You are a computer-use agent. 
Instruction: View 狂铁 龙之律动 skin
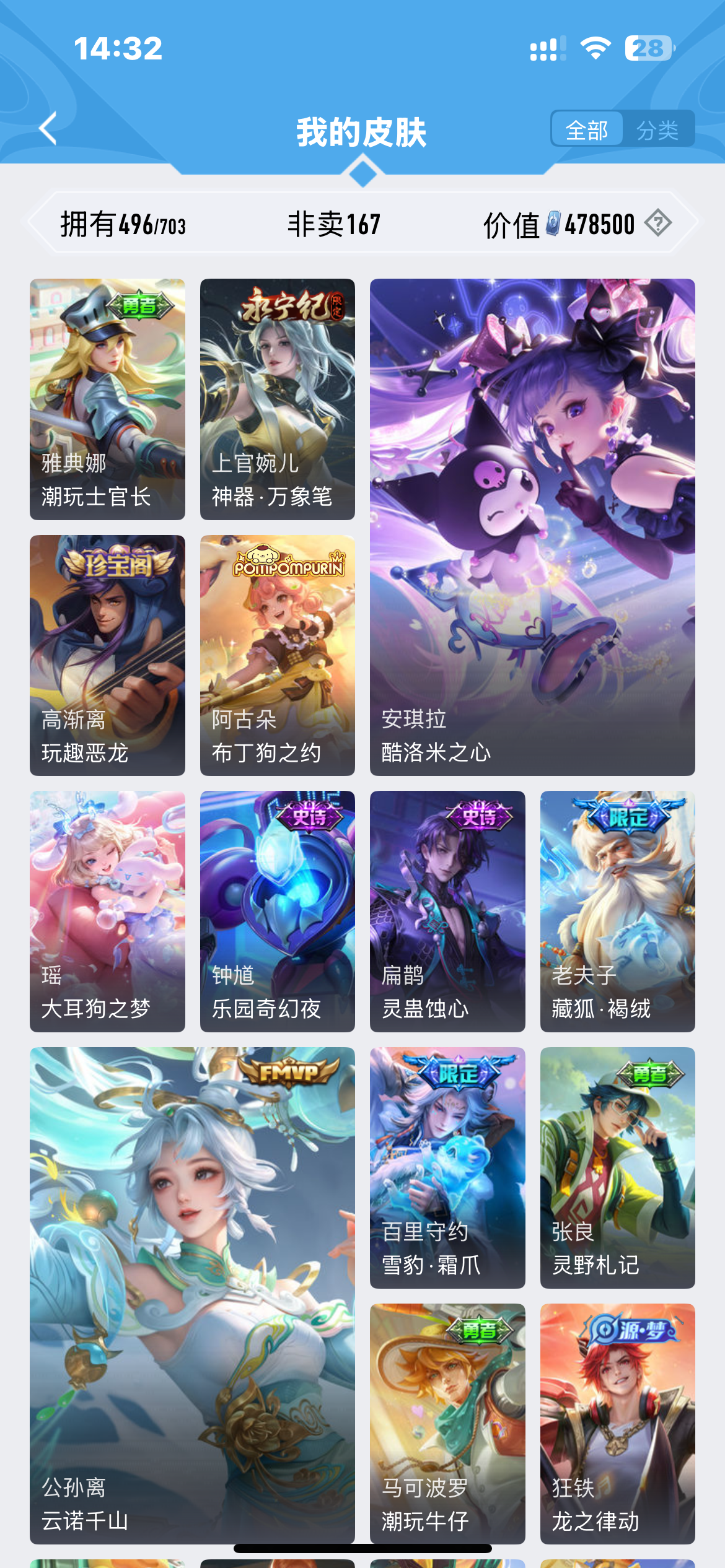pos(617,1423)
